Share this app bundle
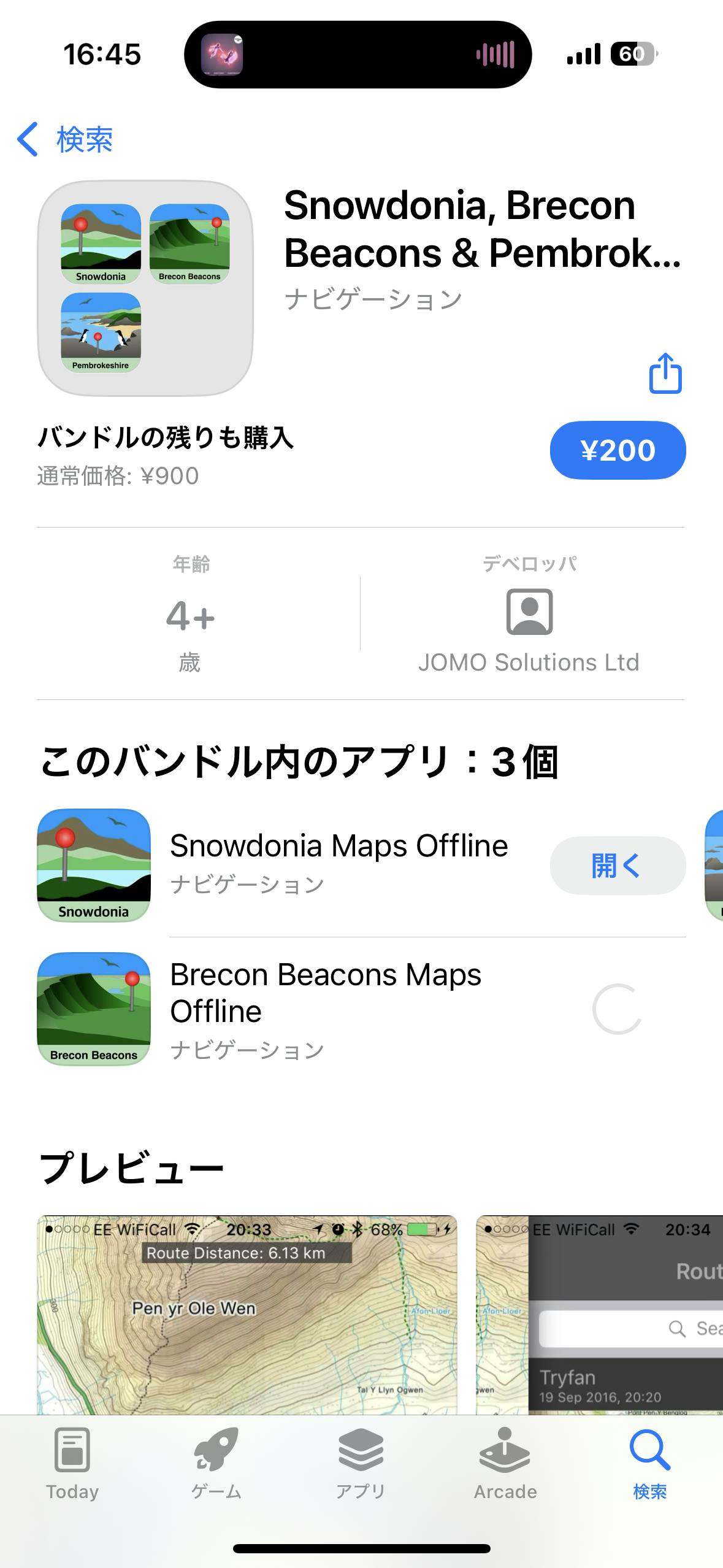 coord(665,372)
